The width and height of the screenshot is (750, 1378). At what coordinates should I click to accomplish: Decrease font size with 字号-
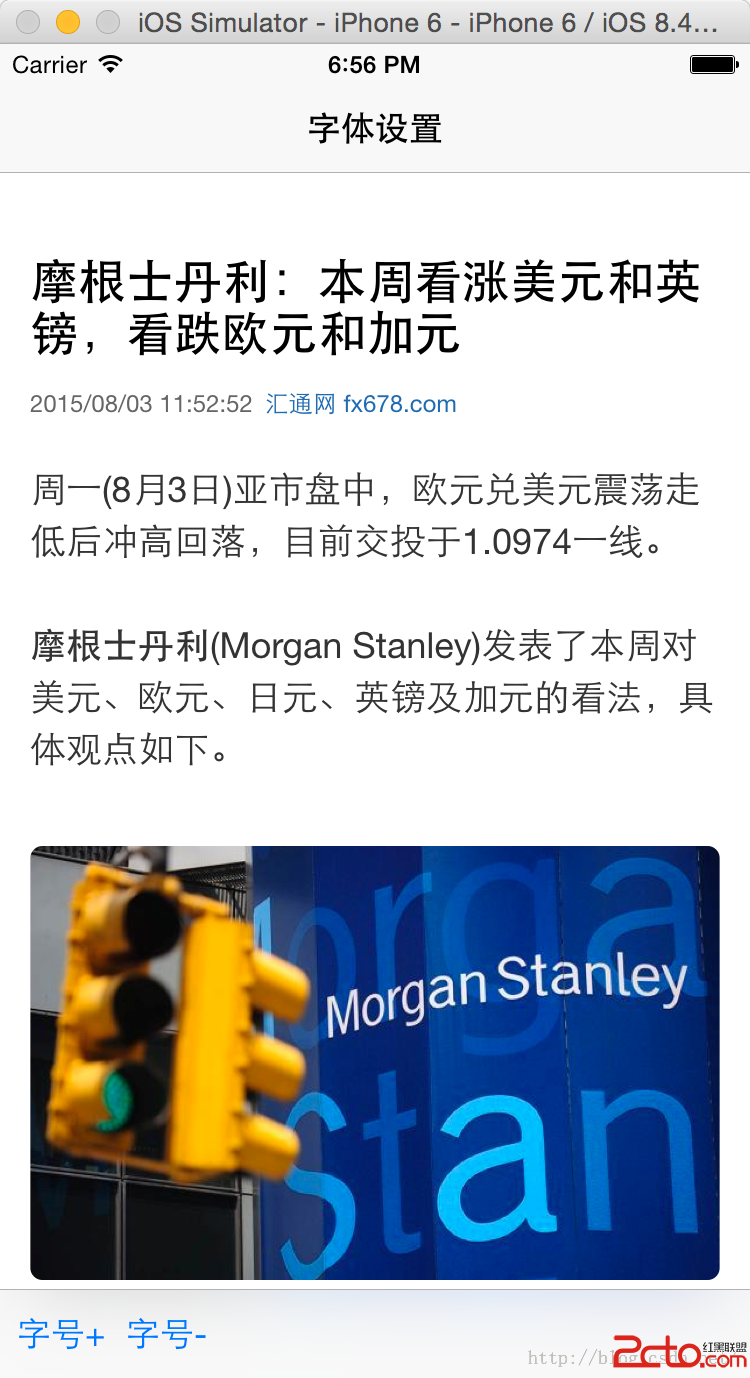pos(167,1334)
